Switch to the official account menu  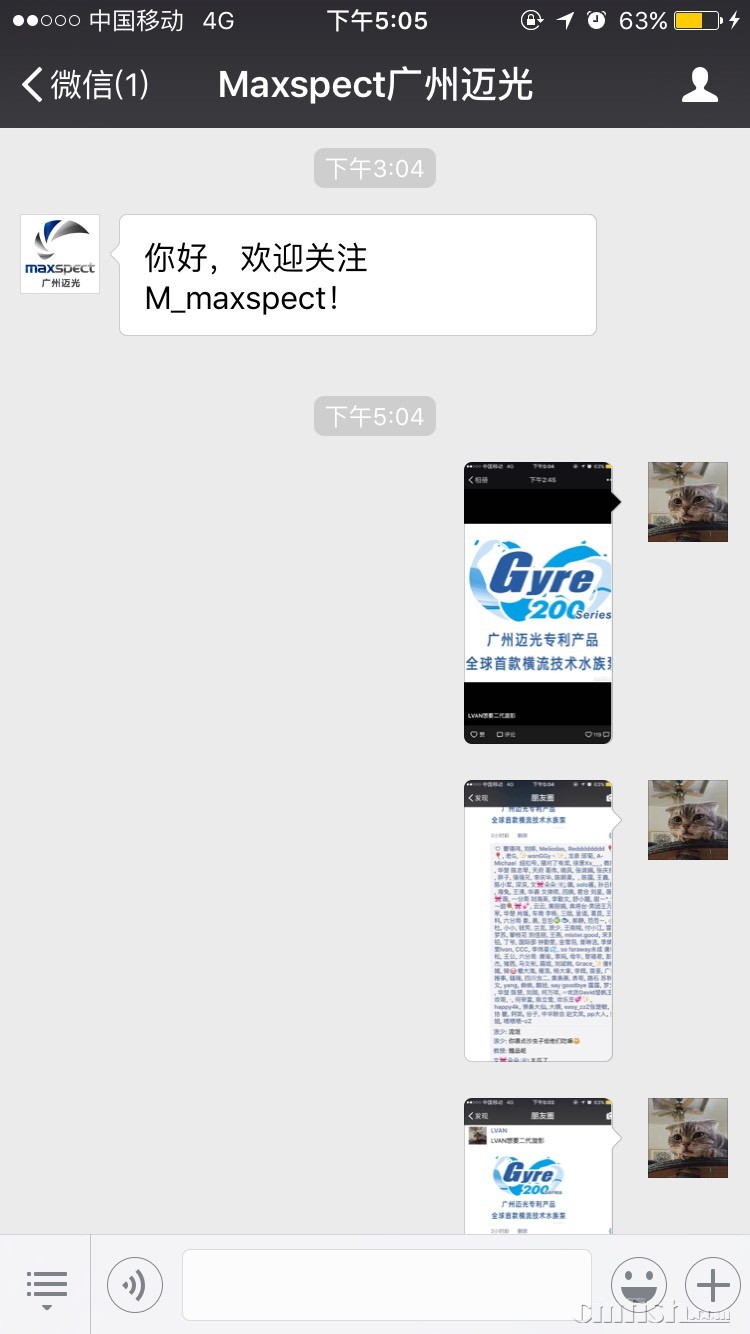[46, 1284]
